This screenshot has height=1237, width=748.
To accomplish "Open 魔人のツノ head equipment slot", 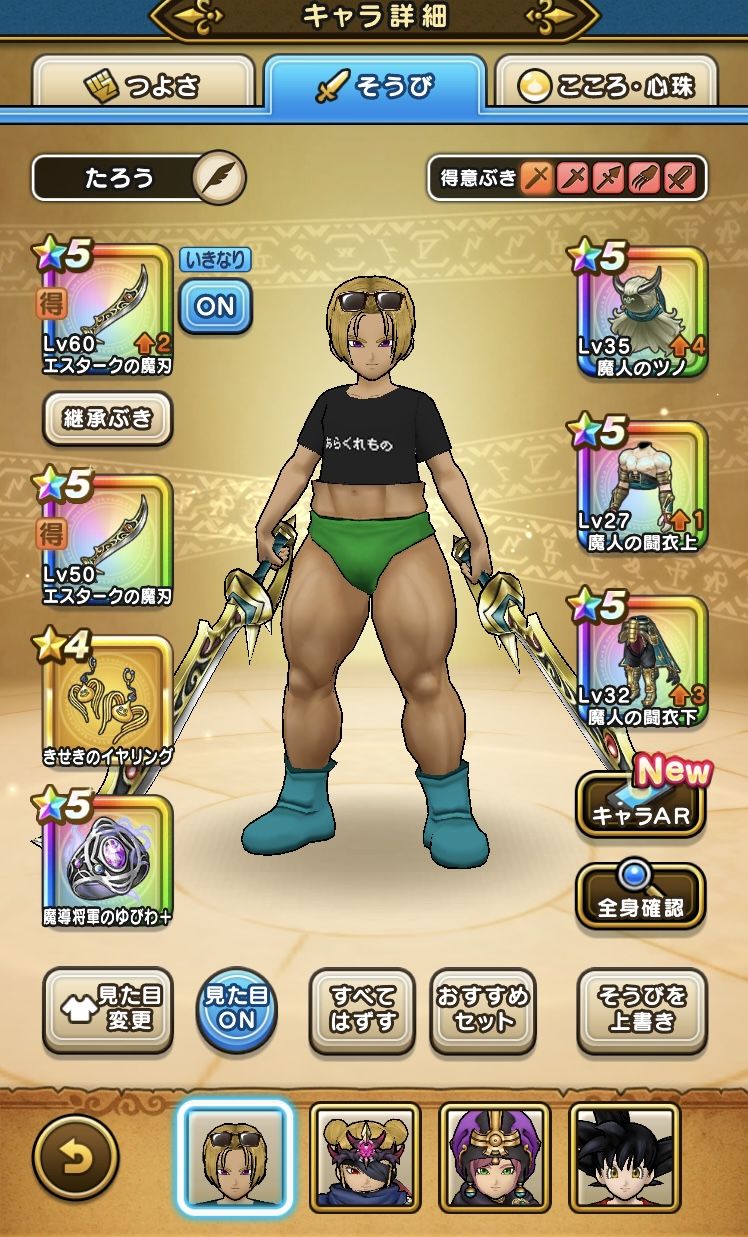I will tap(642, 312).
